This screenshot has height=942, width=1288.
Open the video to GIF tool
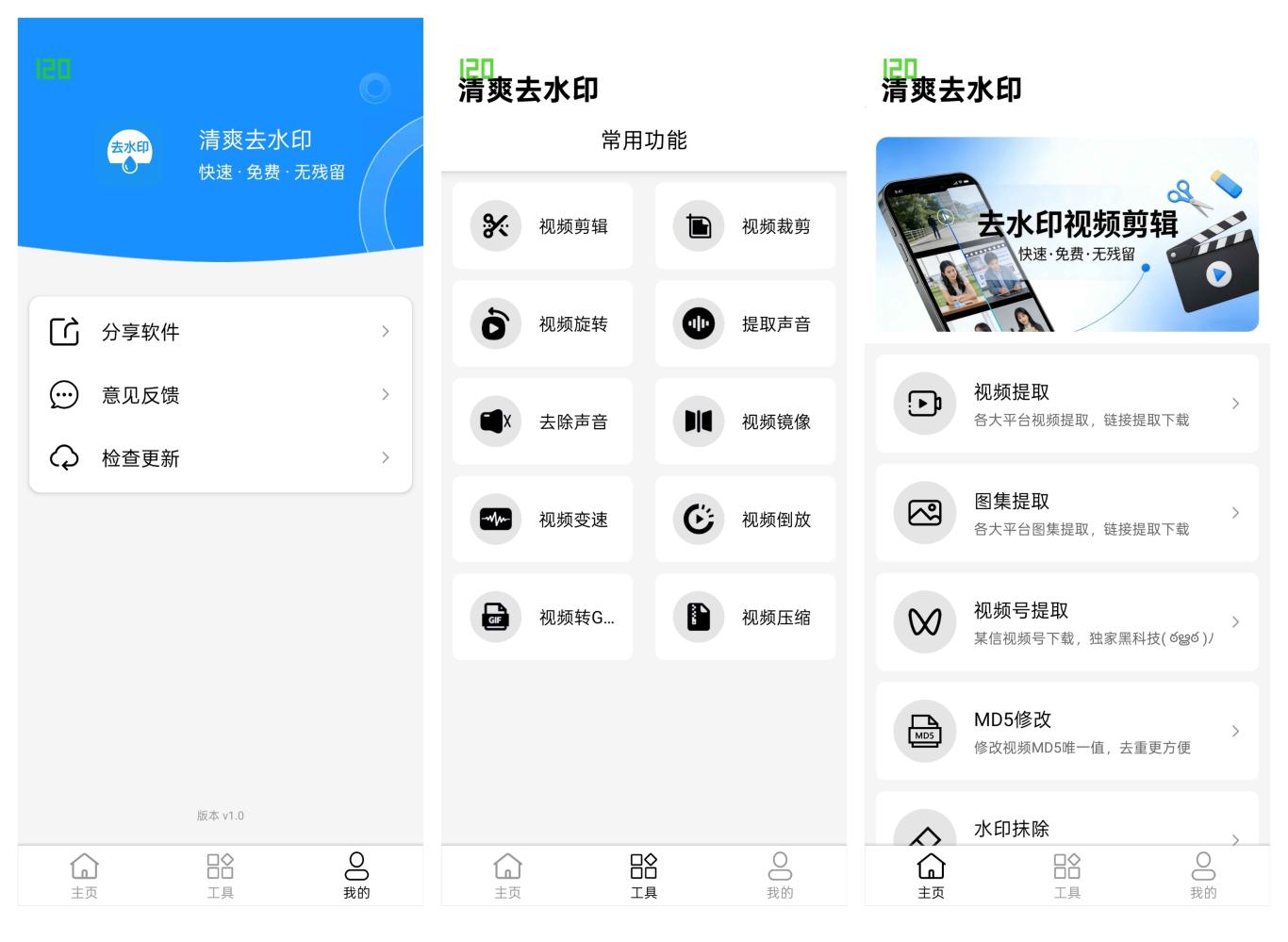(542, 618)
